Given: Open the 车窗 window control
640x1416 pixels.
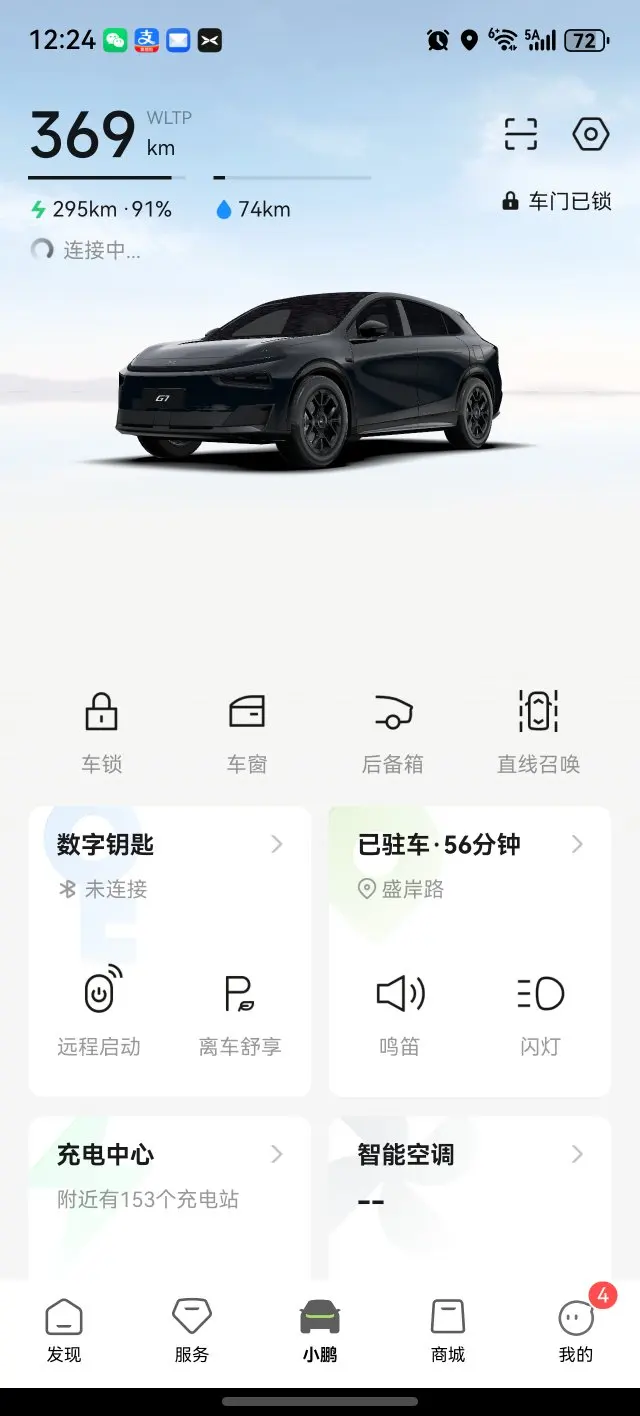Looking at the screenshot, I should click(x=247, y=731).
